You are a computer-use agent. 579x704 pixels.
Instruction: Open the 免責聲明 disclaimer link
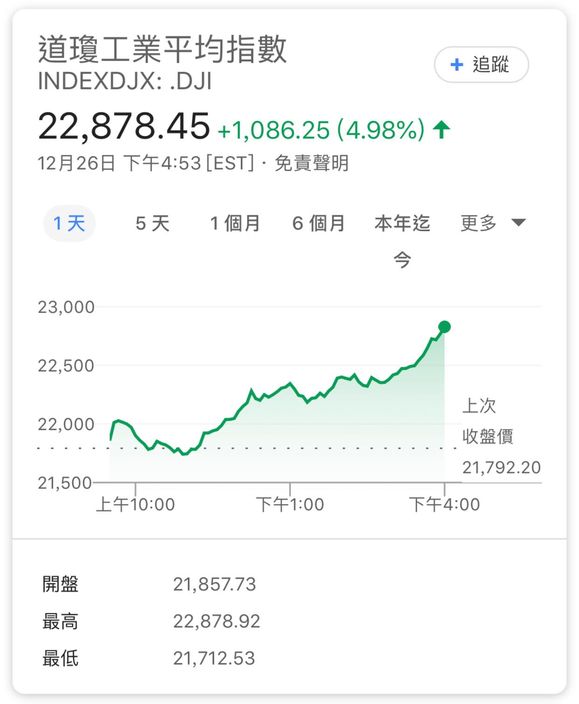(311, 163)
